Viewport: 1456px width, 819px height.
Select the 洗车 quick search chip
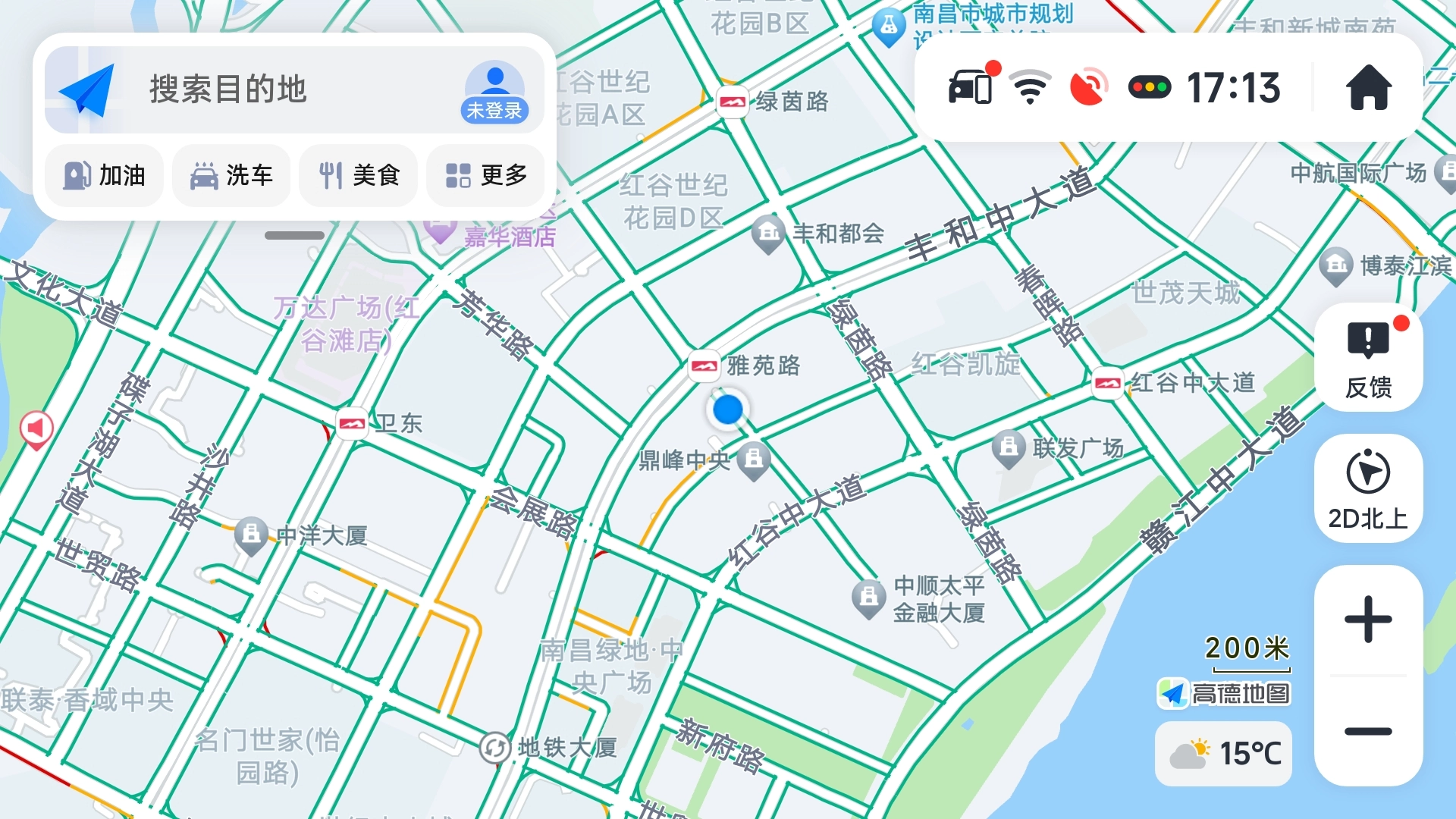tap(231, 176)
